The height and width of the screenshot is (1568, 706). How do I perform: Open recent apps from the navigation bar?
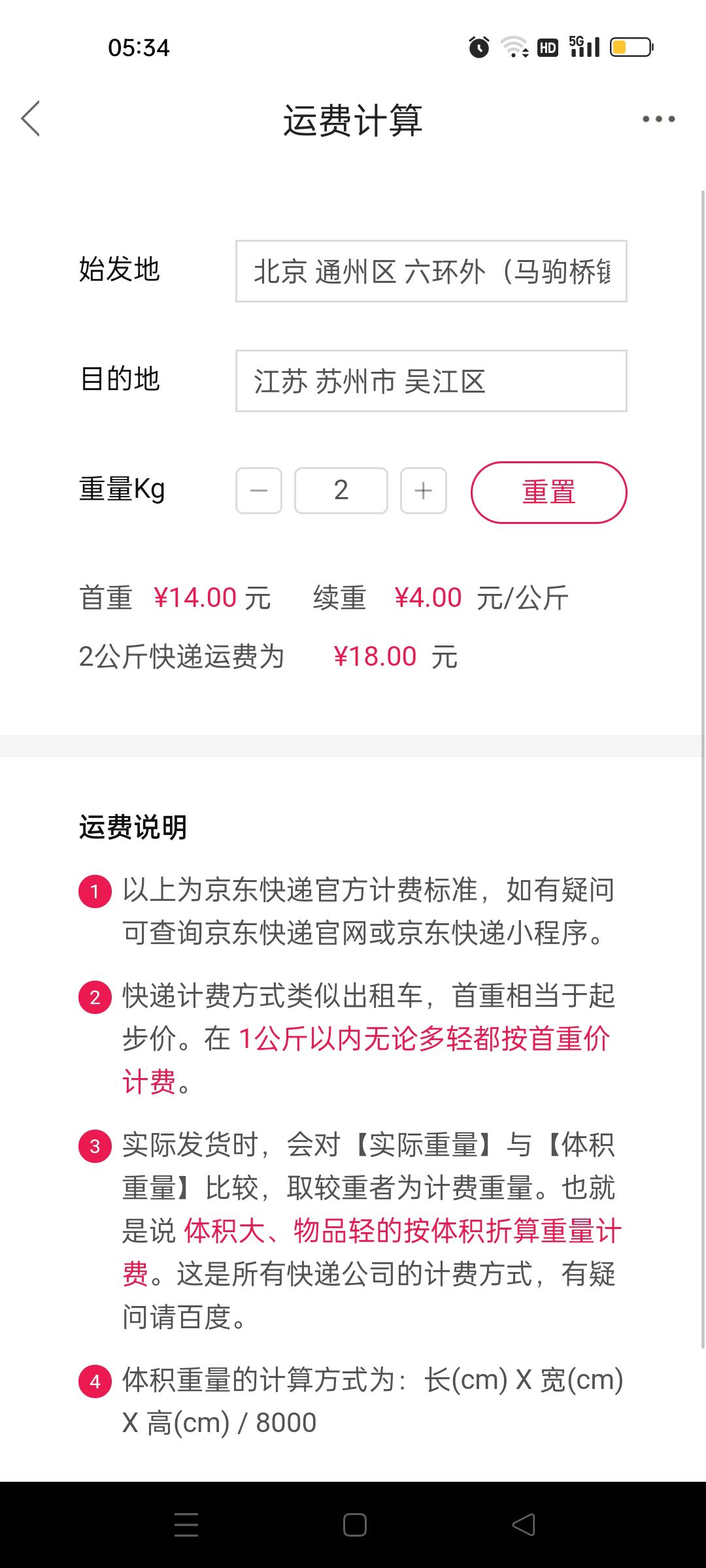tap(186, 1525)
